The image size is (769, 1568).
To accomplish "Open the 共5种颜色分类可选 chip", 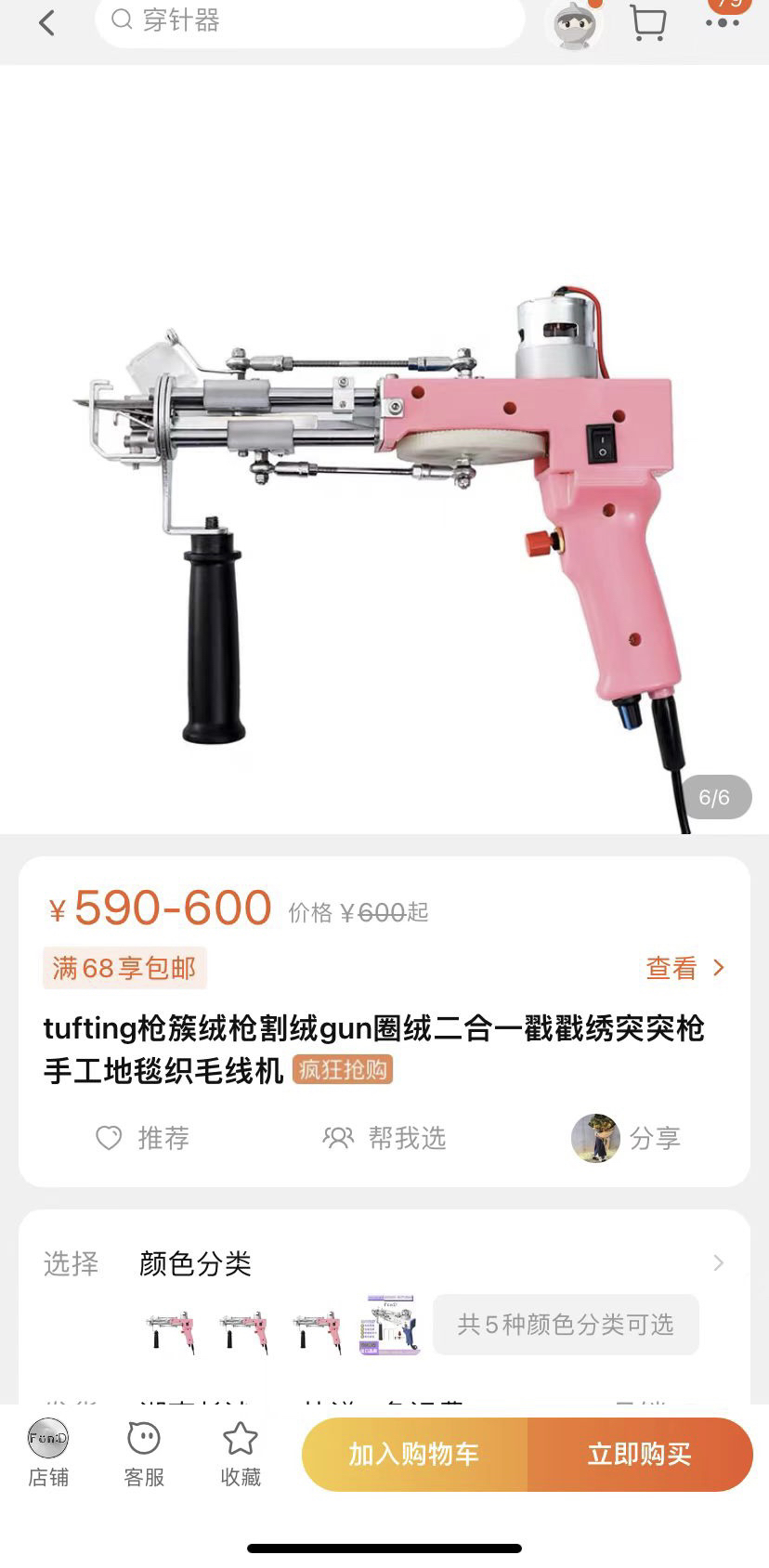I will [x=565, y=1325].
